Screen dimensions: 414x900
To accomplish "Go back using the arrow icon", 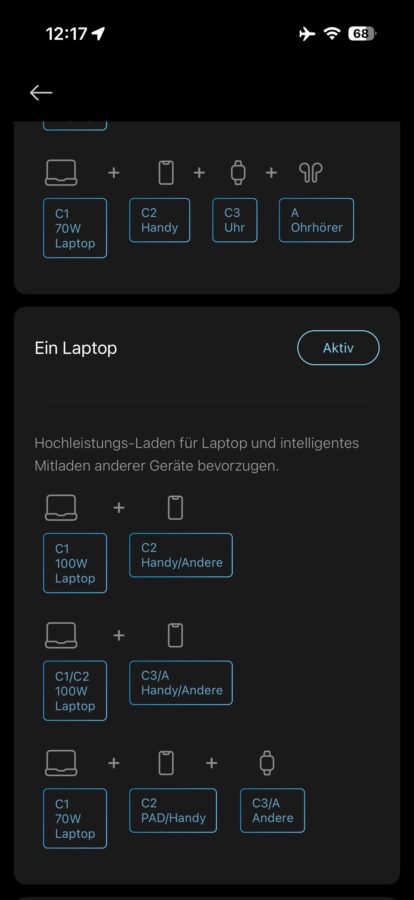I will pos(41,92).
